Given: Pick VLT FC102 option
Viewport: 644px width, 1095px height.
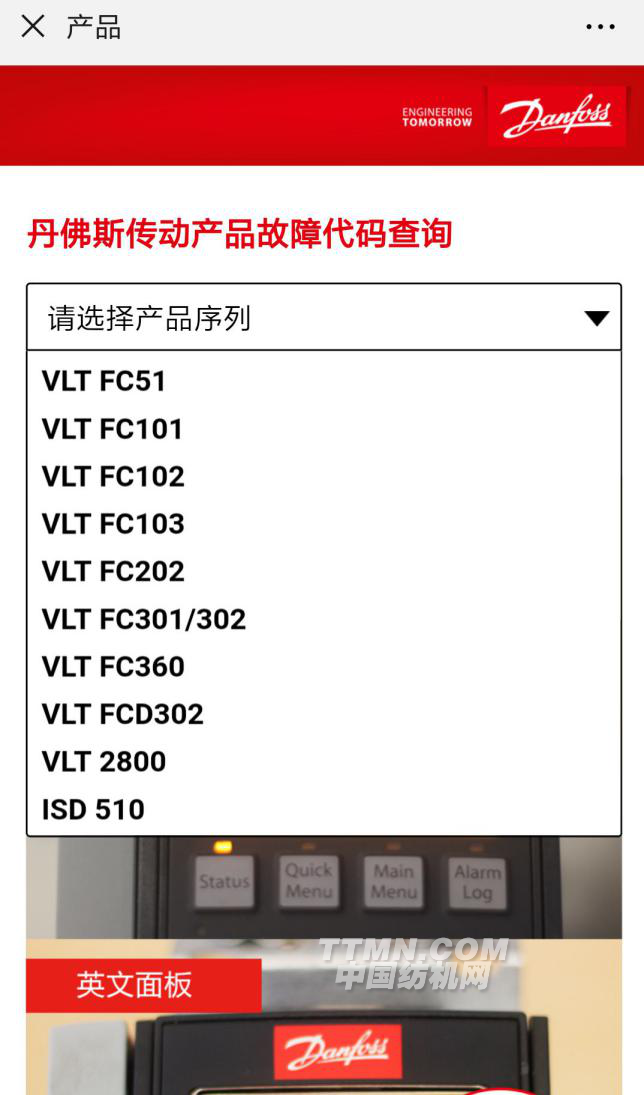Looking at the screenshot, I should pyautogui.click(x=113, y=476).
